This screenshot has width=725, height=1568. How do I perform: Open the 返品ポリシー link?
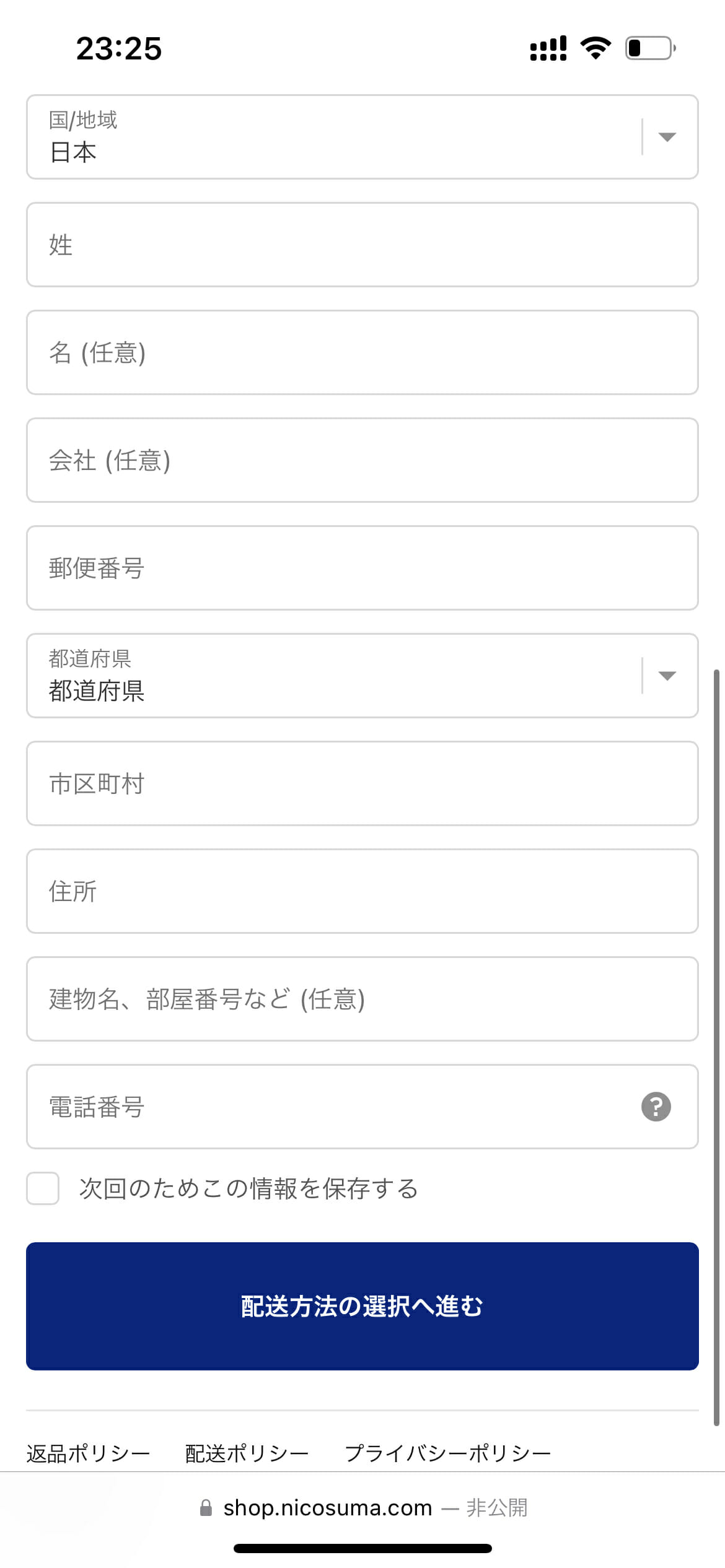[88, 1453]
